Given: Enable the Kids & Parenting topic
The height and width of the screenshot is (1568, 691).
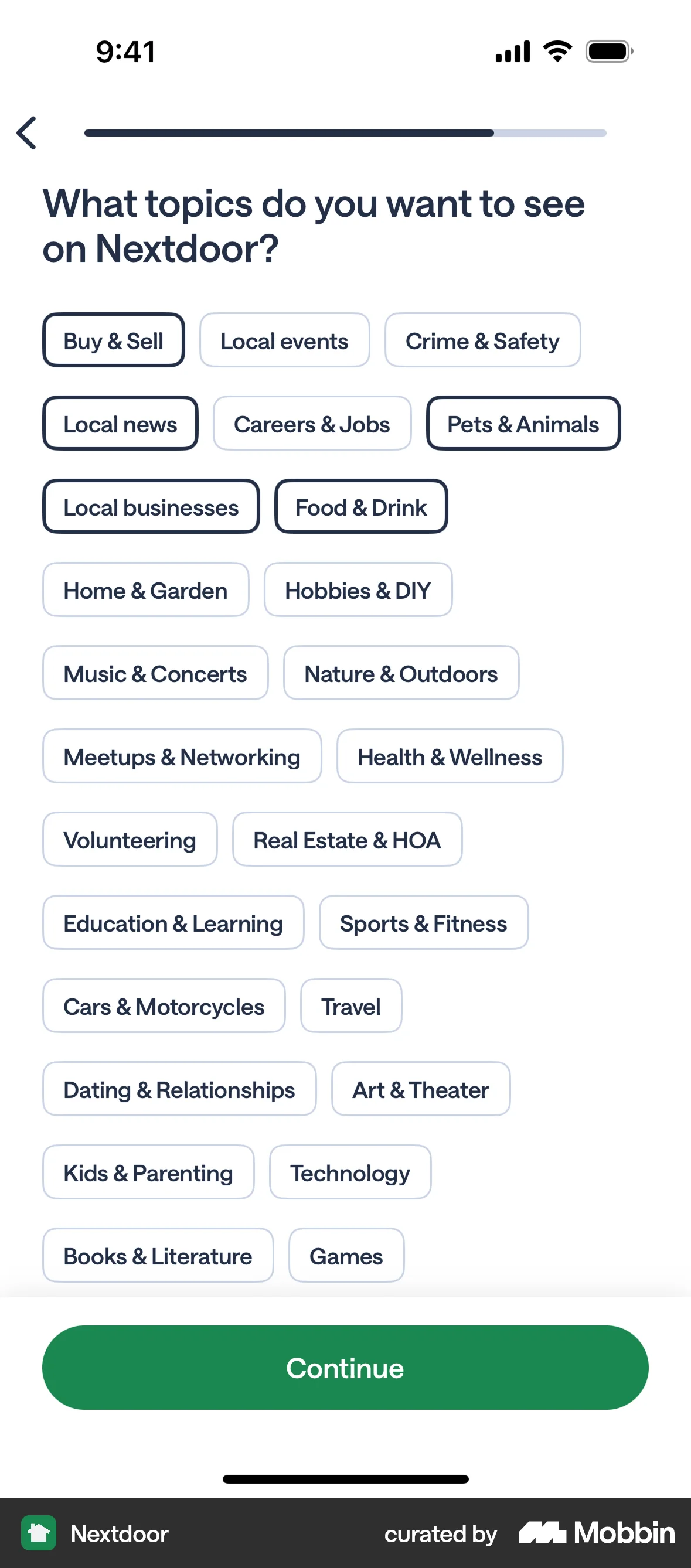Looking at the screenshot, I should pyautogui.click(x=148, y=1172).
